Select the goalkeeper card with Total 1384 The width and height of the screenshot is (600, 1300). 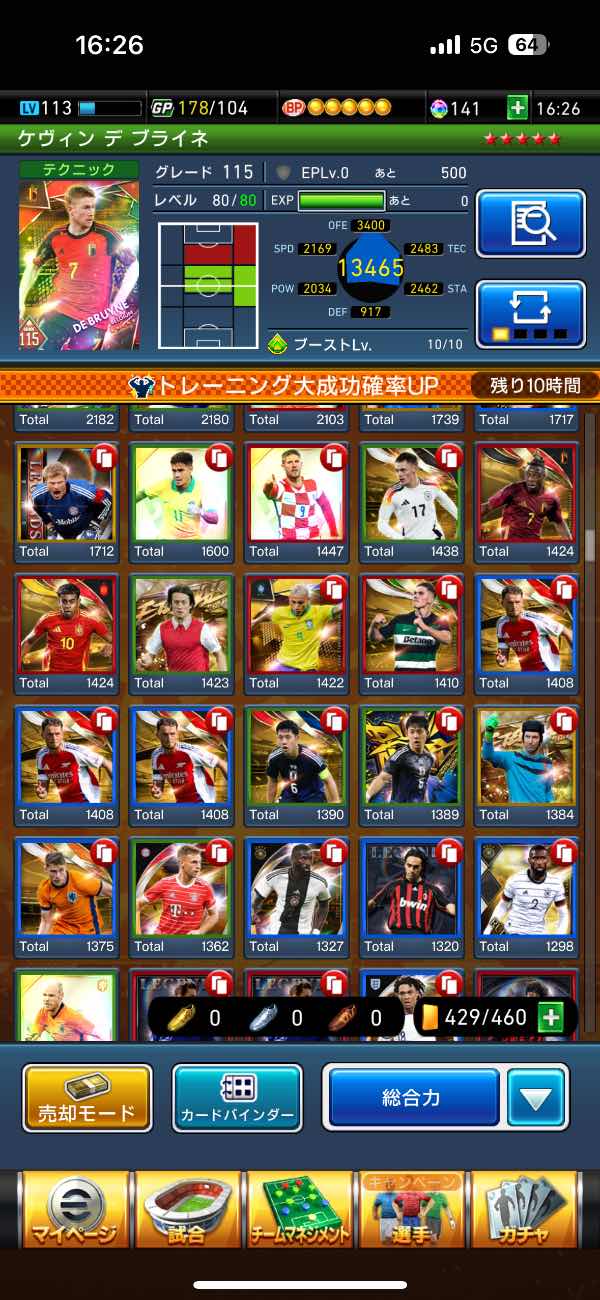pyautogui.click(x=527, y=764)
